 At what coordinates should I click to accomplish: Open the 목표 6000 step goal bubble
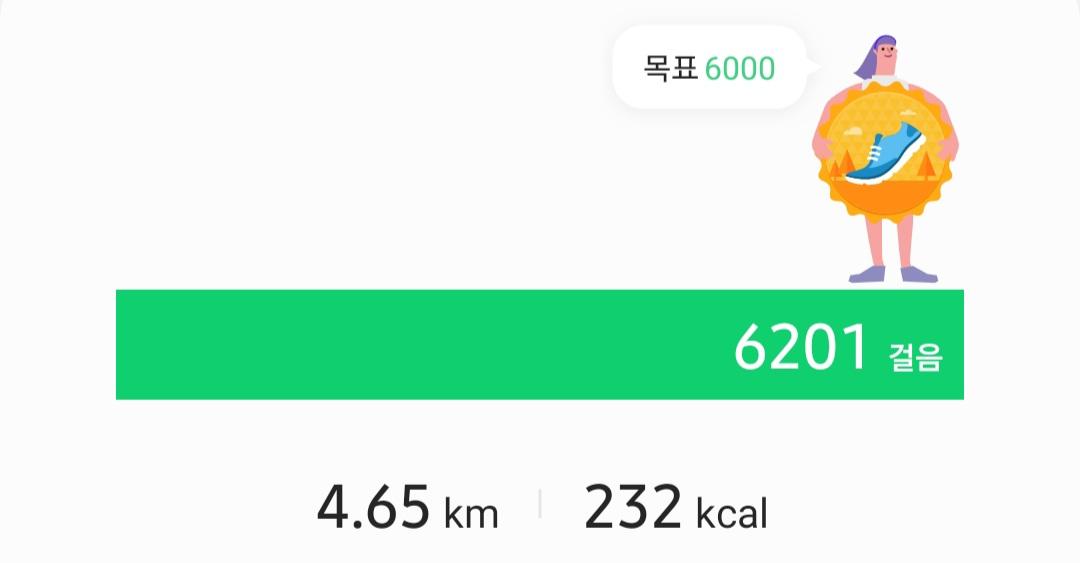pyautogui.click(x=709, y=68)
